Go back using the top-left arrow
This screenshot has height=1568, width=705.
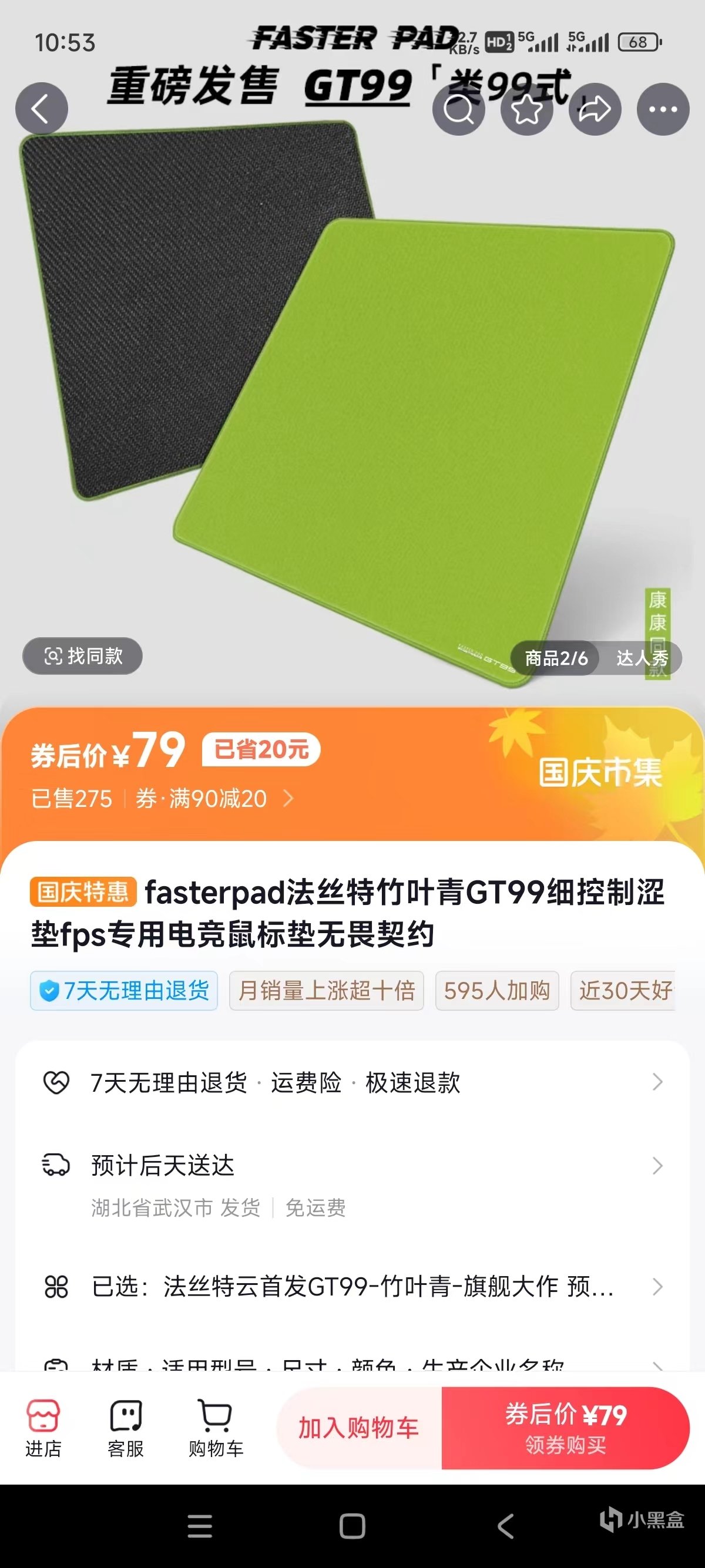[41, 109]
